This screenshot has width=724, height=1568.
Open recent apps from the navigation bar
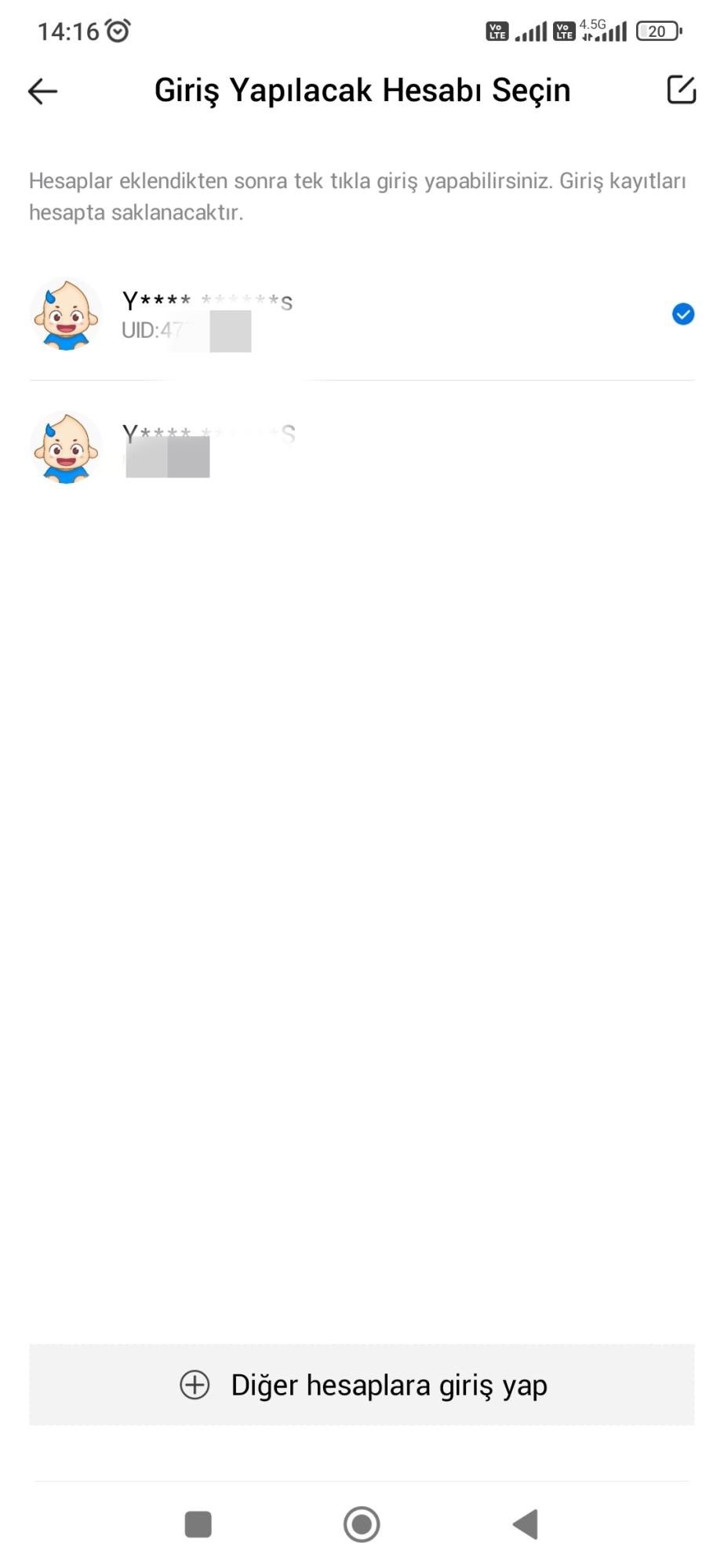pyautogui.click(x=198, y=1525)
